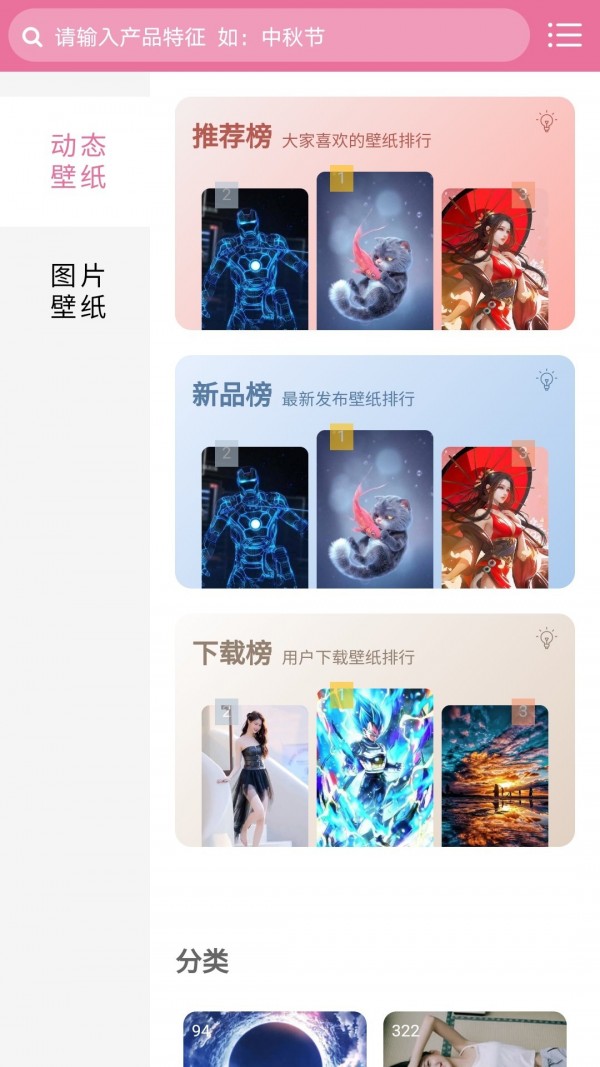Tap the search field for wallpaper features
This screenshot has height=1067, width=600.
pos(270,37)
